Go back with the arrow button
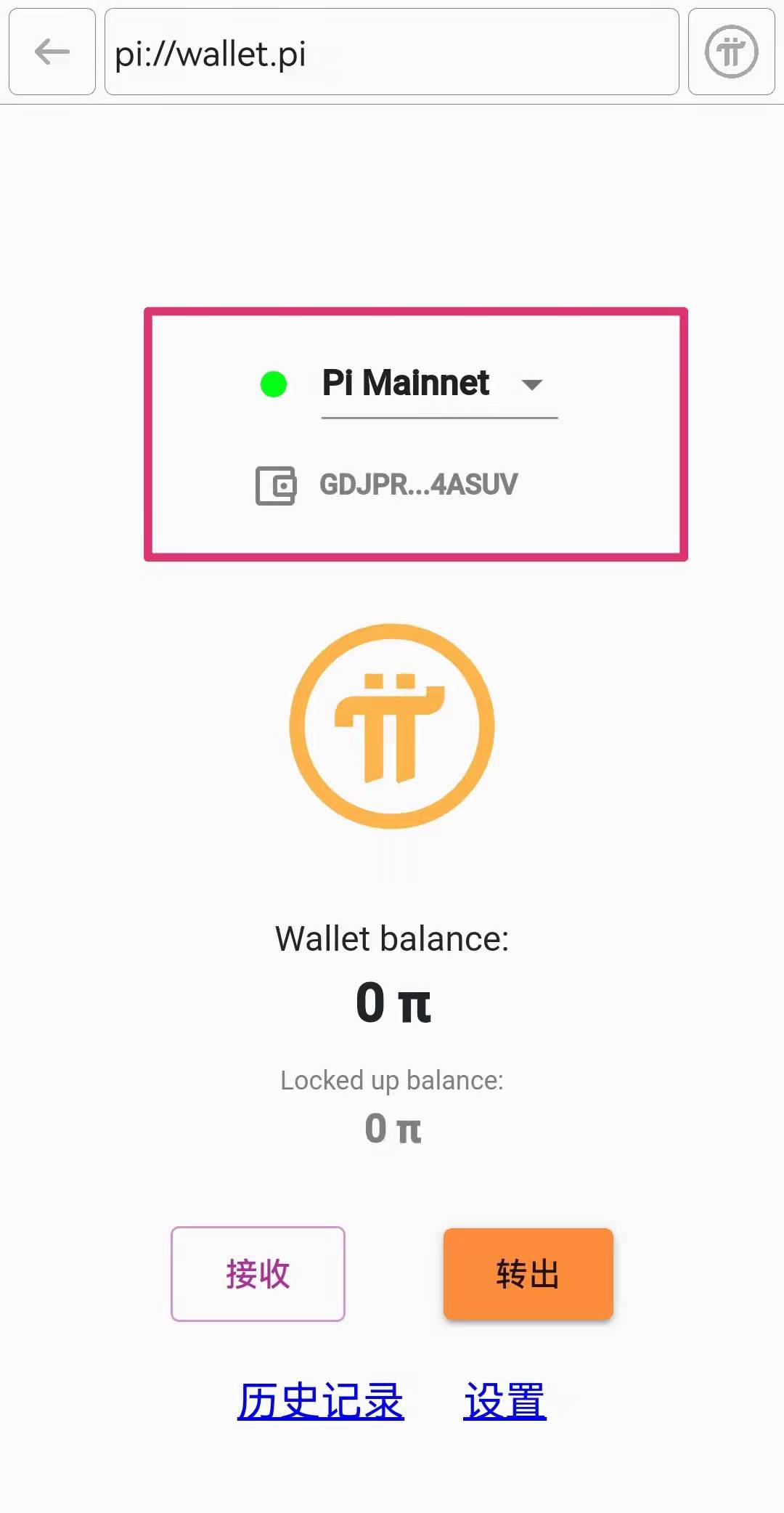This screenshot has height=1513, width=784. pos(52,52)
